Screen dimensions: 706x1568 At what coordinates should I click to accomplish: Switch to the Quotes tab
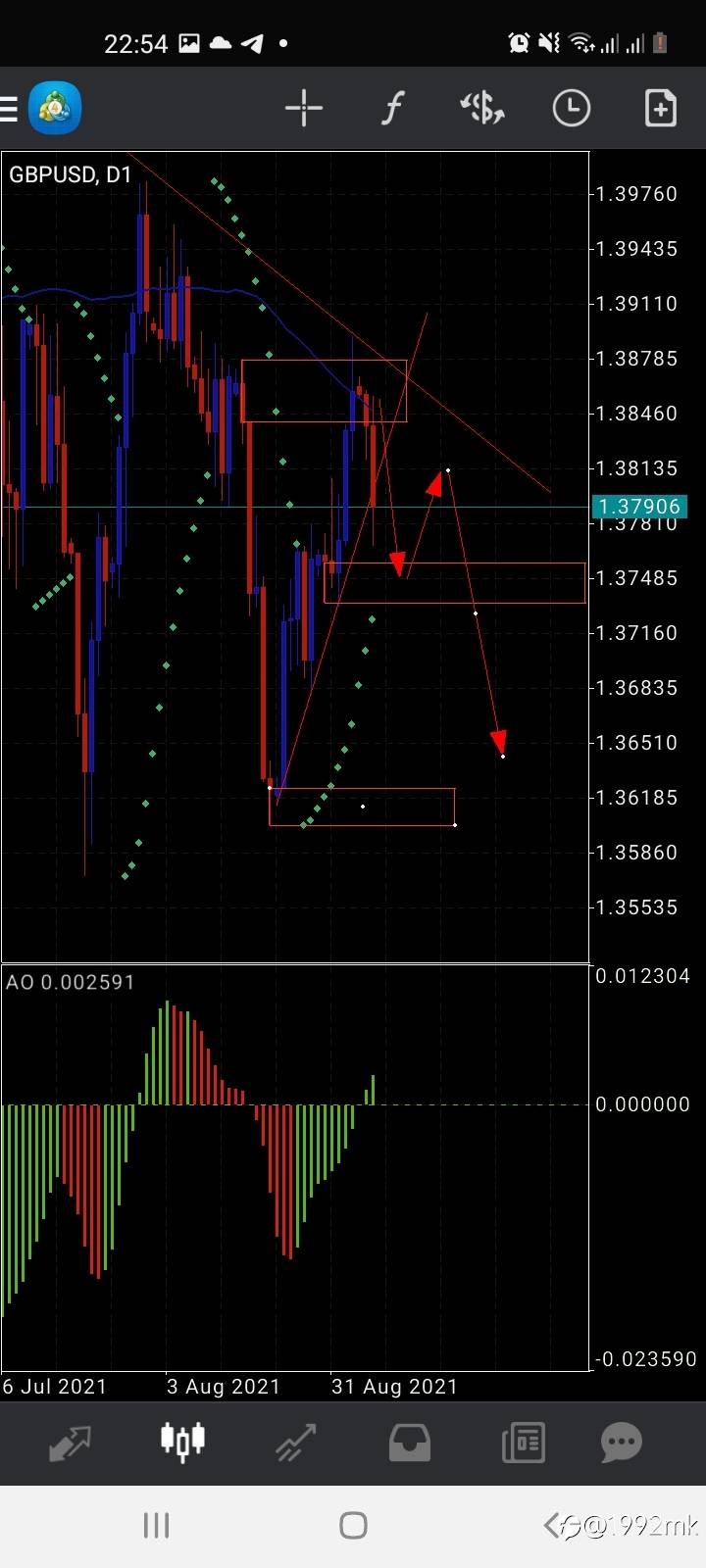point(70,1442)
